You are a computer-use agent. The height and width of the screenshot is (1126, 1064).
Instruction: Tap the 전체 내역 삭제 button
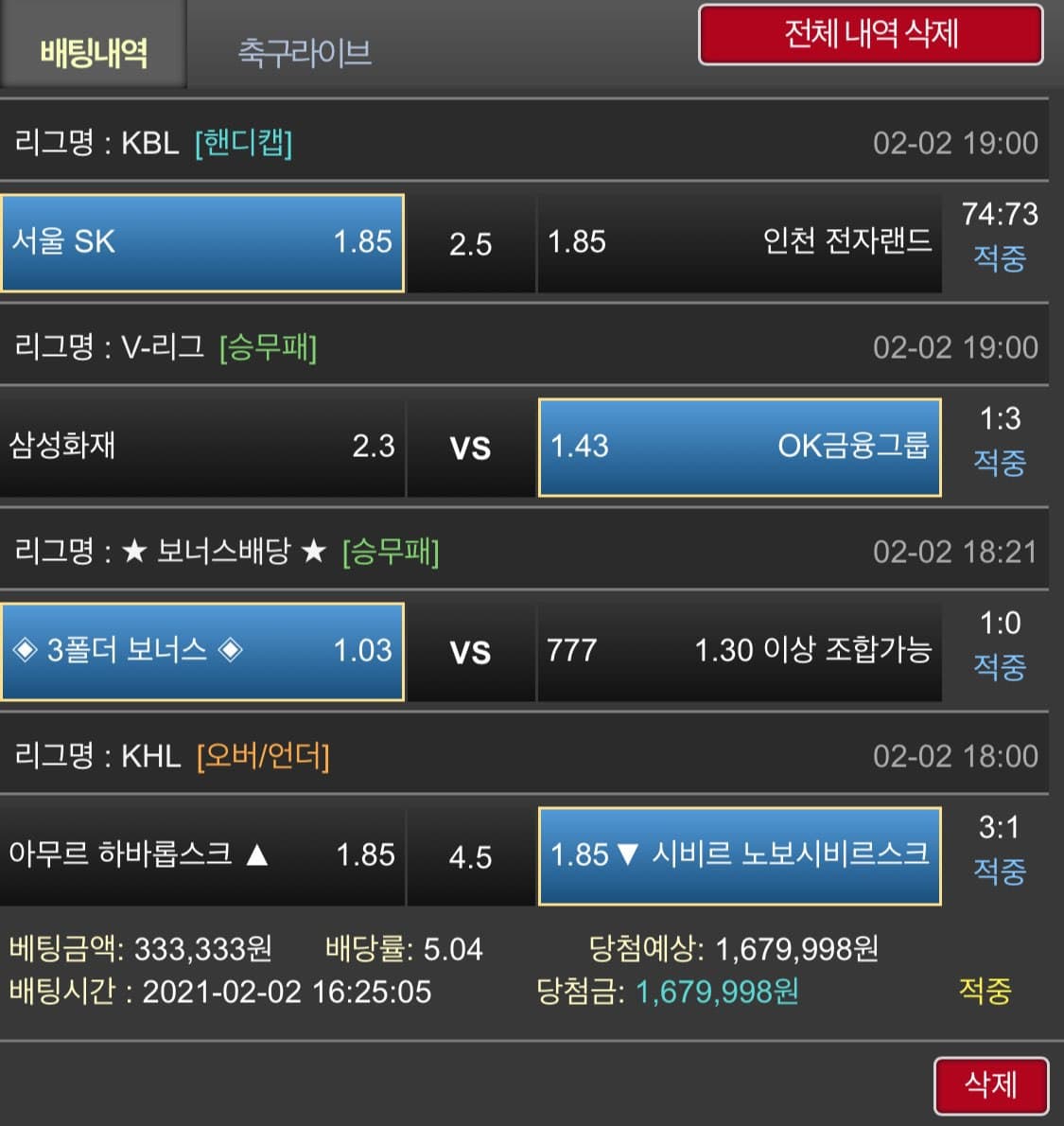point(870,35)
